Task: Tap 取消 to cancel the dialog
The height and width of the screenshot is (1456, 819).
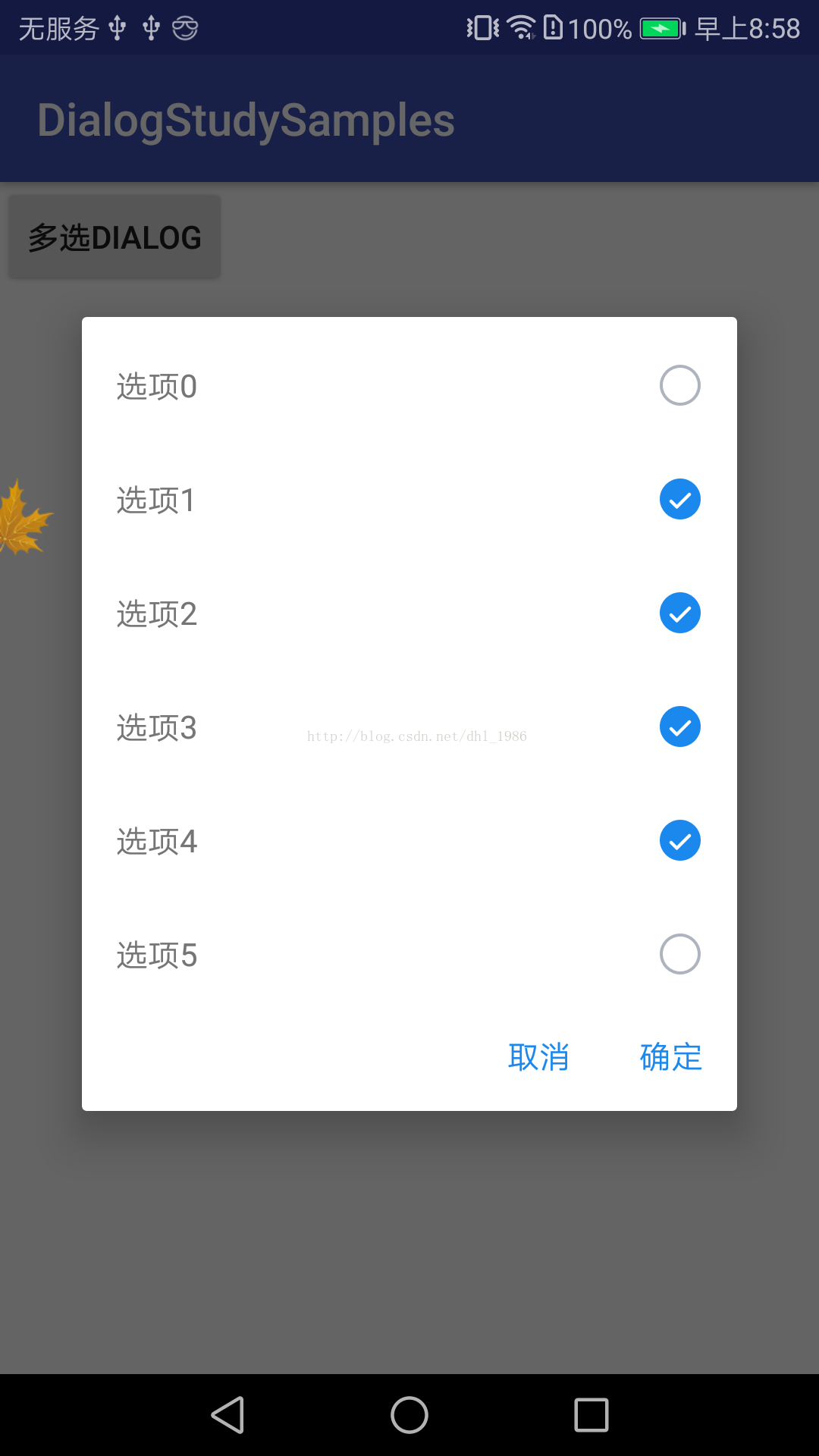Action: pos(538,1056)
